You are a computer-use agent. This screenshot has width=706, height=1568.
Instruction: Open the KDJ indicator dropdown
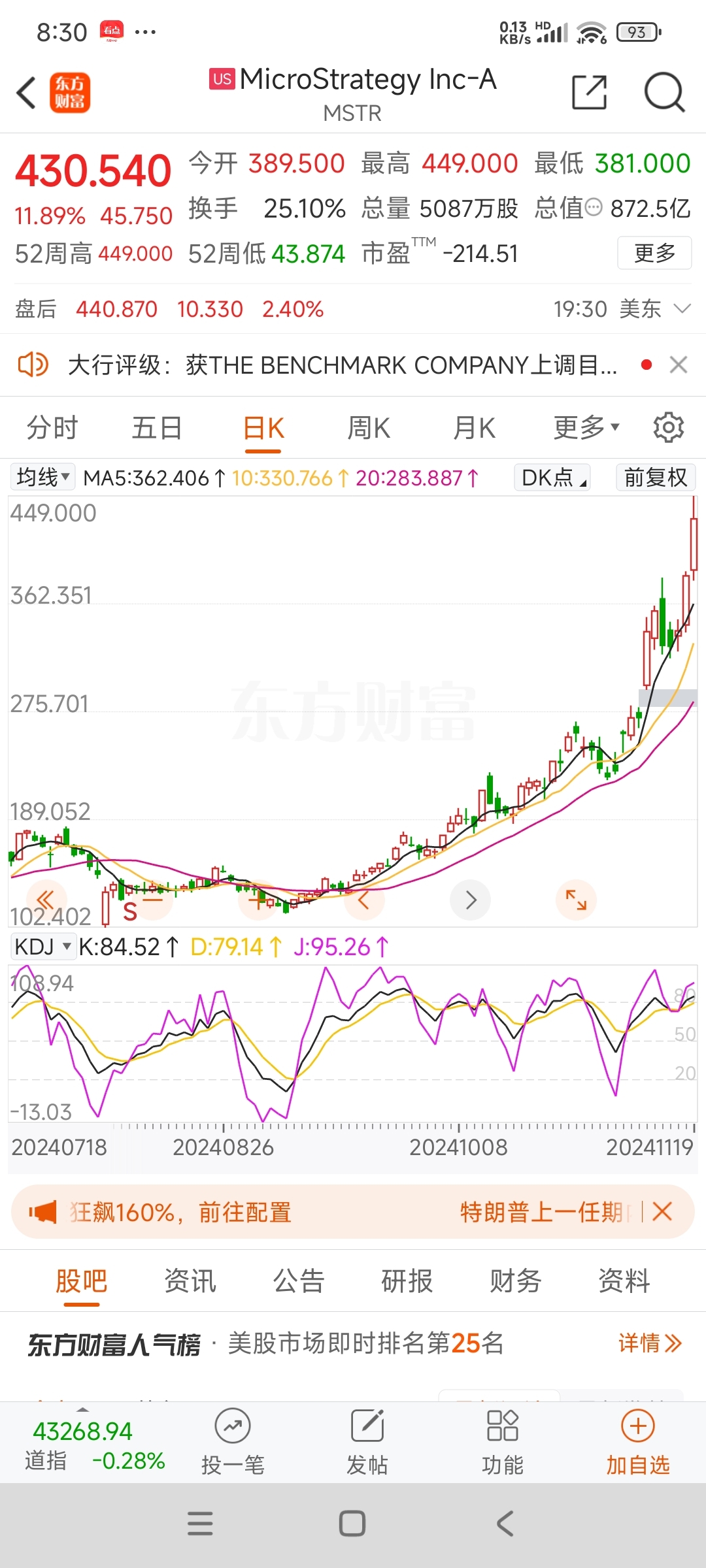tap(43, 946)
